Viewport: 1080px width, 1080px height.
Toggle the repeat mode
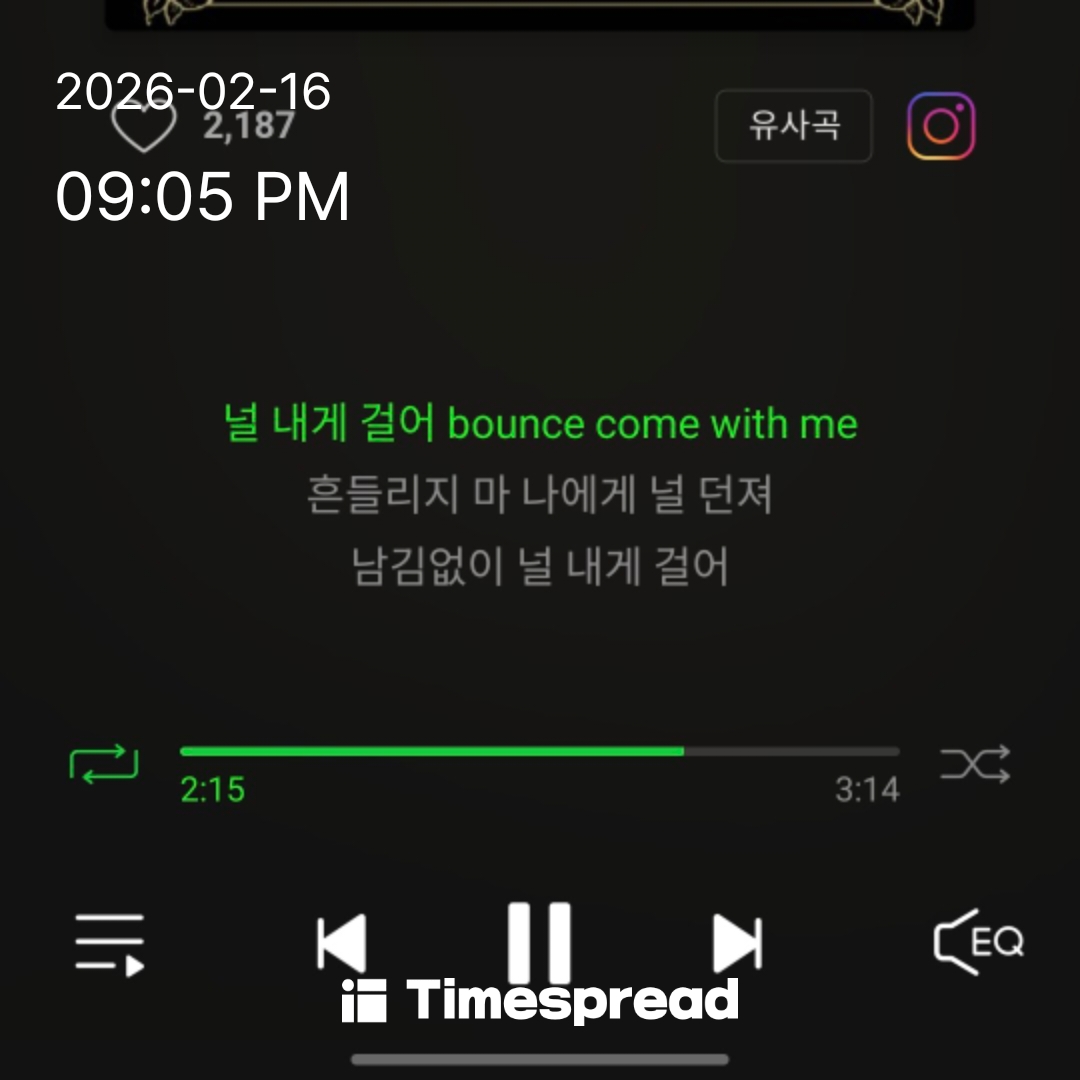coord(104,764)
